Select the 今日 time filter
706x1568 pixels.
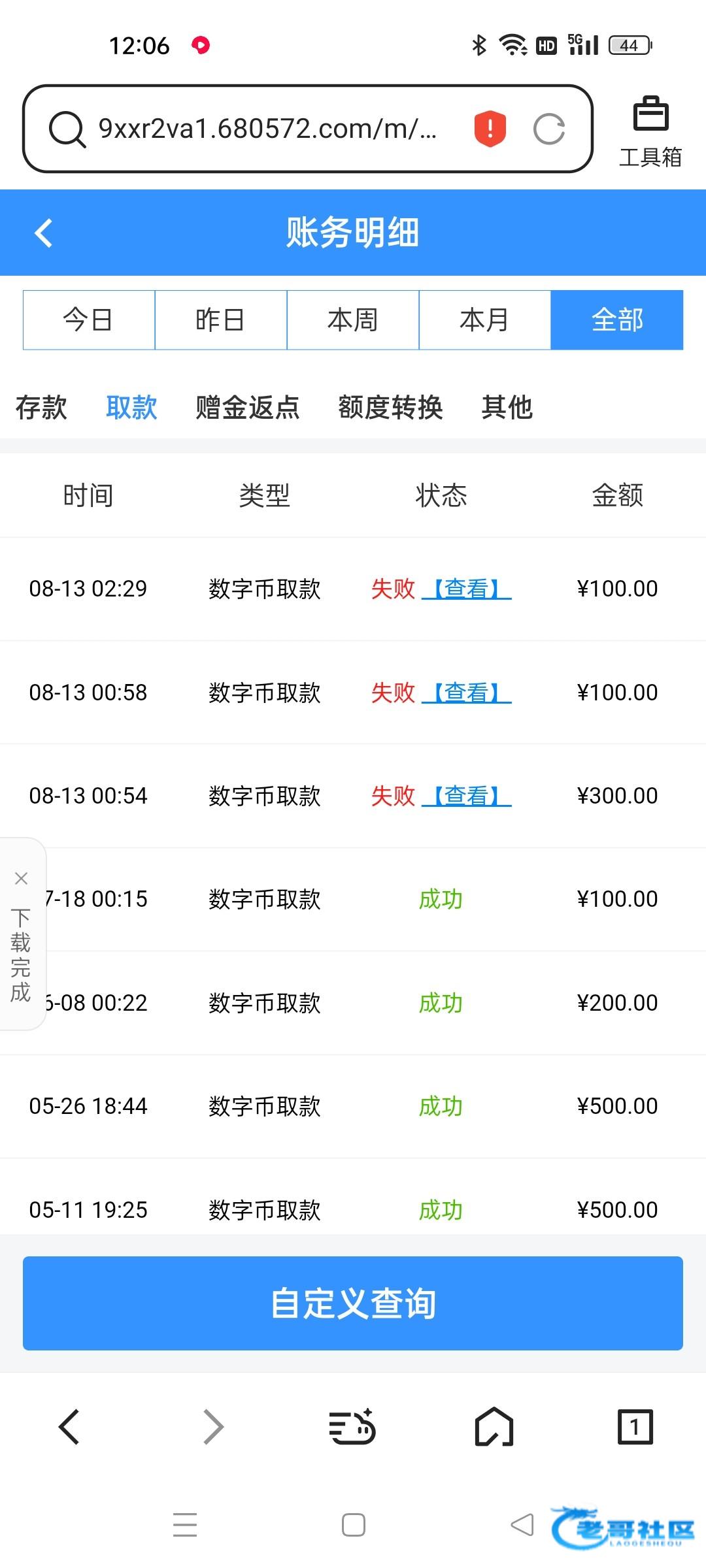tap(89, 320)
